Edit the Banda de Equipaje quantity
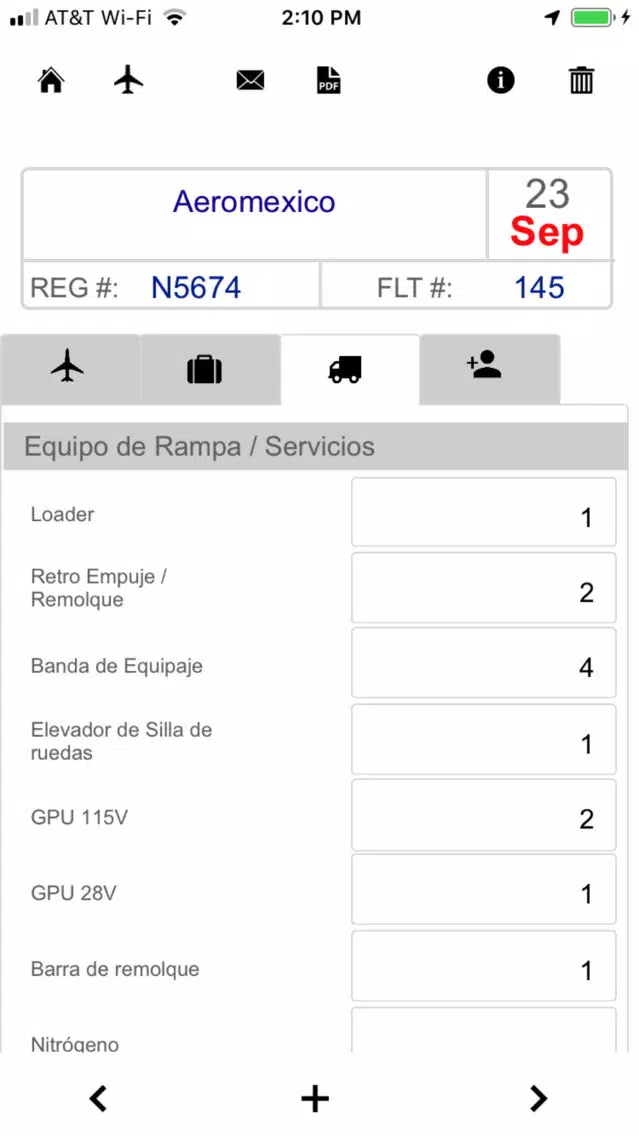Viewport: 639px width, 1136px height. [x=483, y=663]
